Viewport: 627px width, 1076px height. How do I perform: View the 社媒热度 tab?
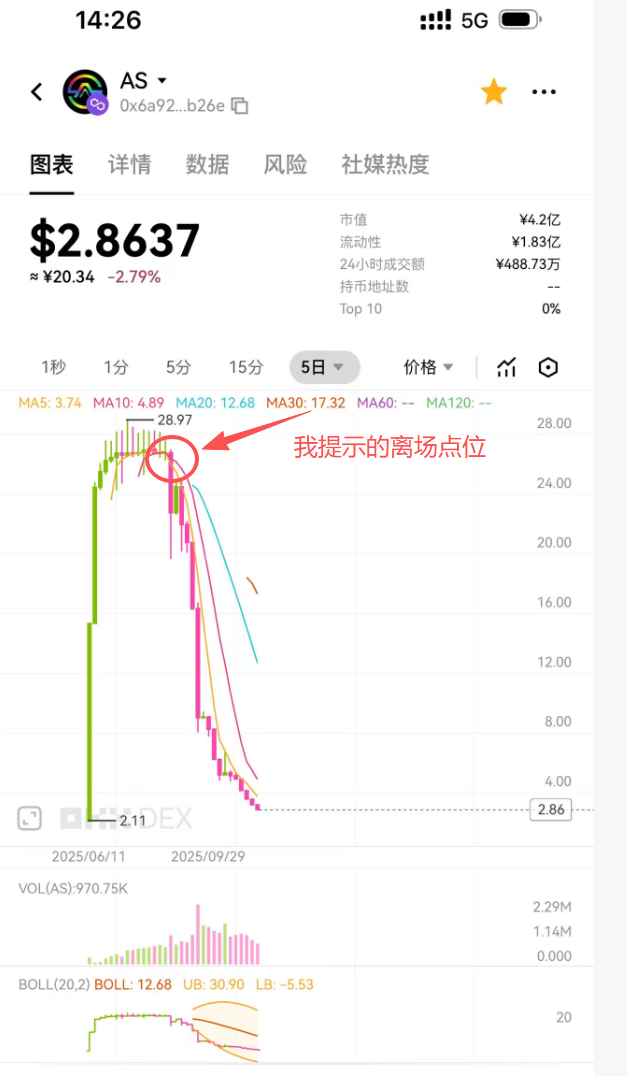385,164
